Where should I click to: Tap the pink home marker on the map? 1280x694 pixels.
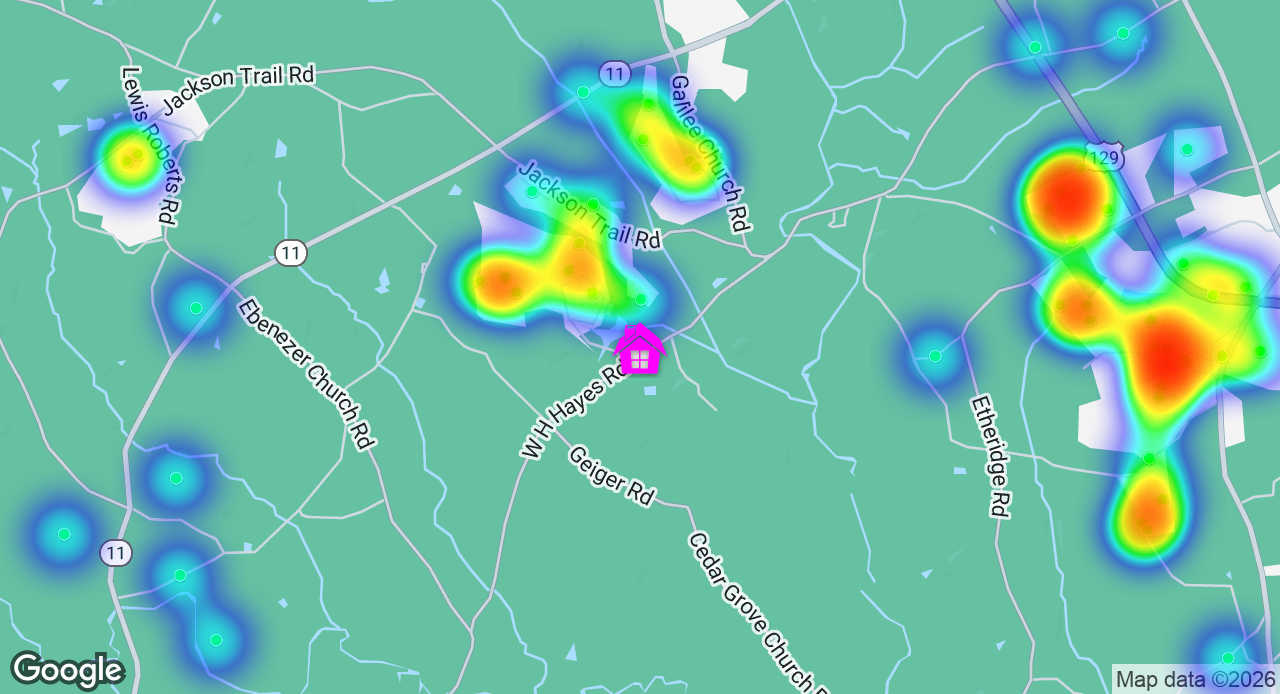[x=640, y=350]
